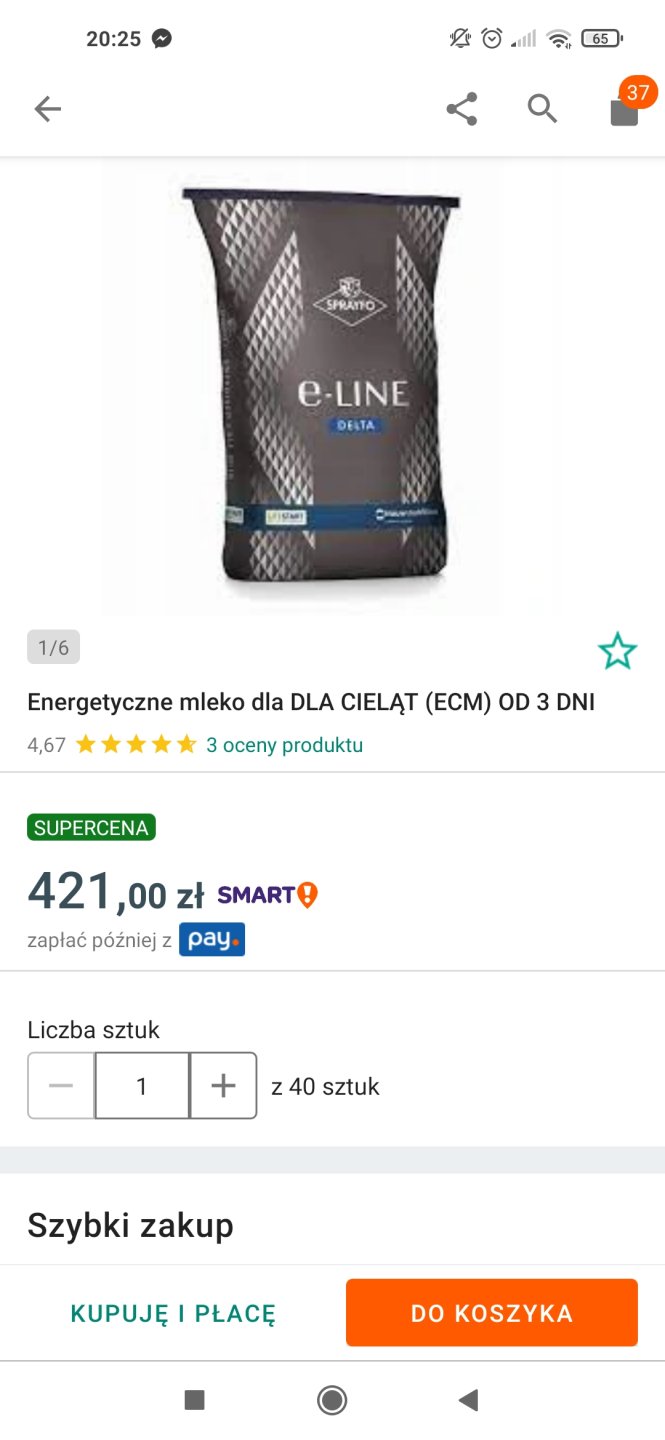Viewport: 665px width, 1440px height.
Task: Increase the quantity with plus button
Action: 223,1086
